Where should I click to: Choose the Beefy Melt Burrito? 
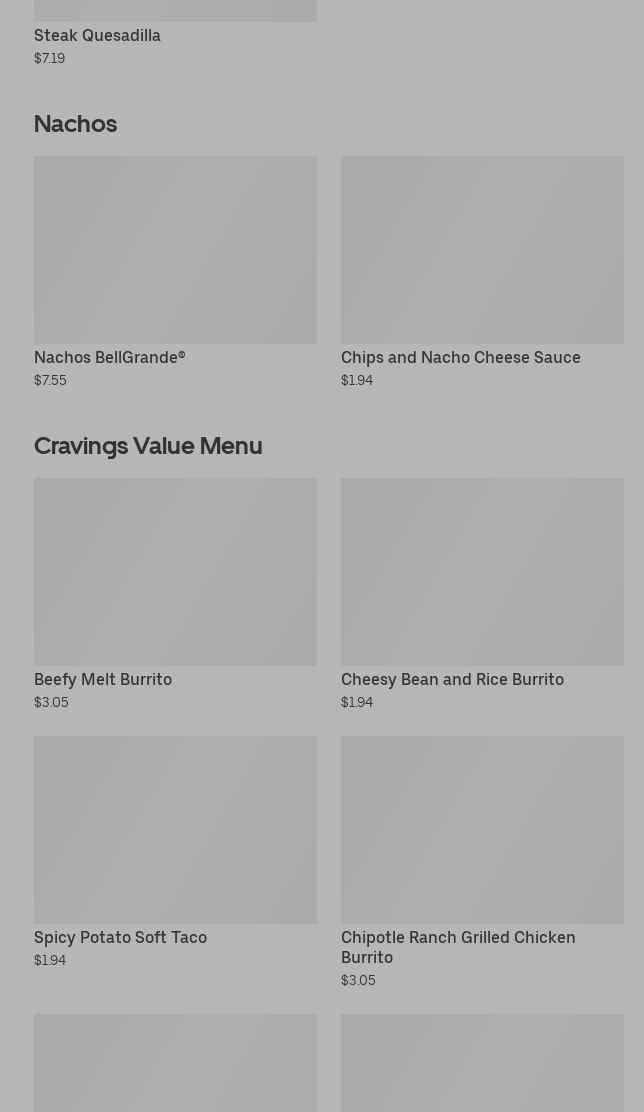[x=175, y=594]
